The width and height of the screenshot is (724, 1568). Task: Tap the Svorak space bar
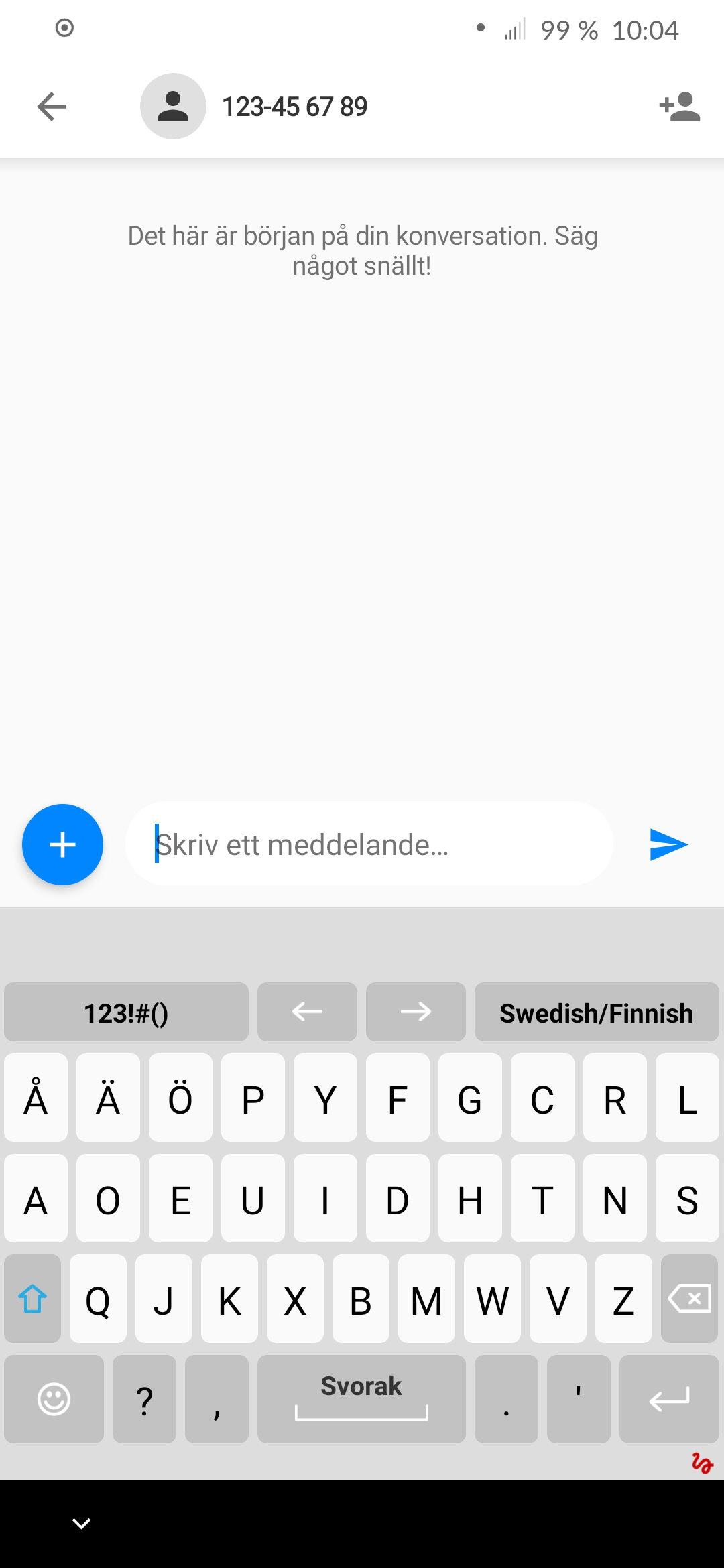[x=361, y=1398]
